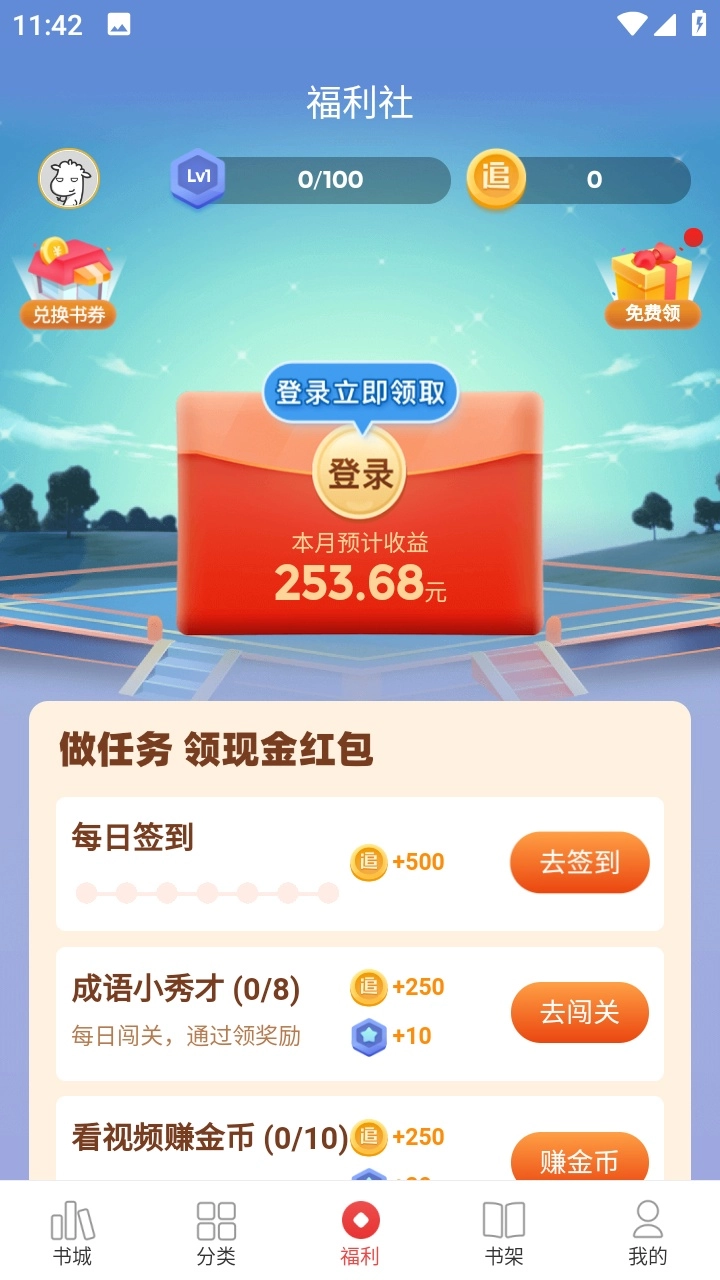Viewport: 720px width, 1280px height.
Task: Tap 赚金币 on the video task
Action: point(580,1160)
